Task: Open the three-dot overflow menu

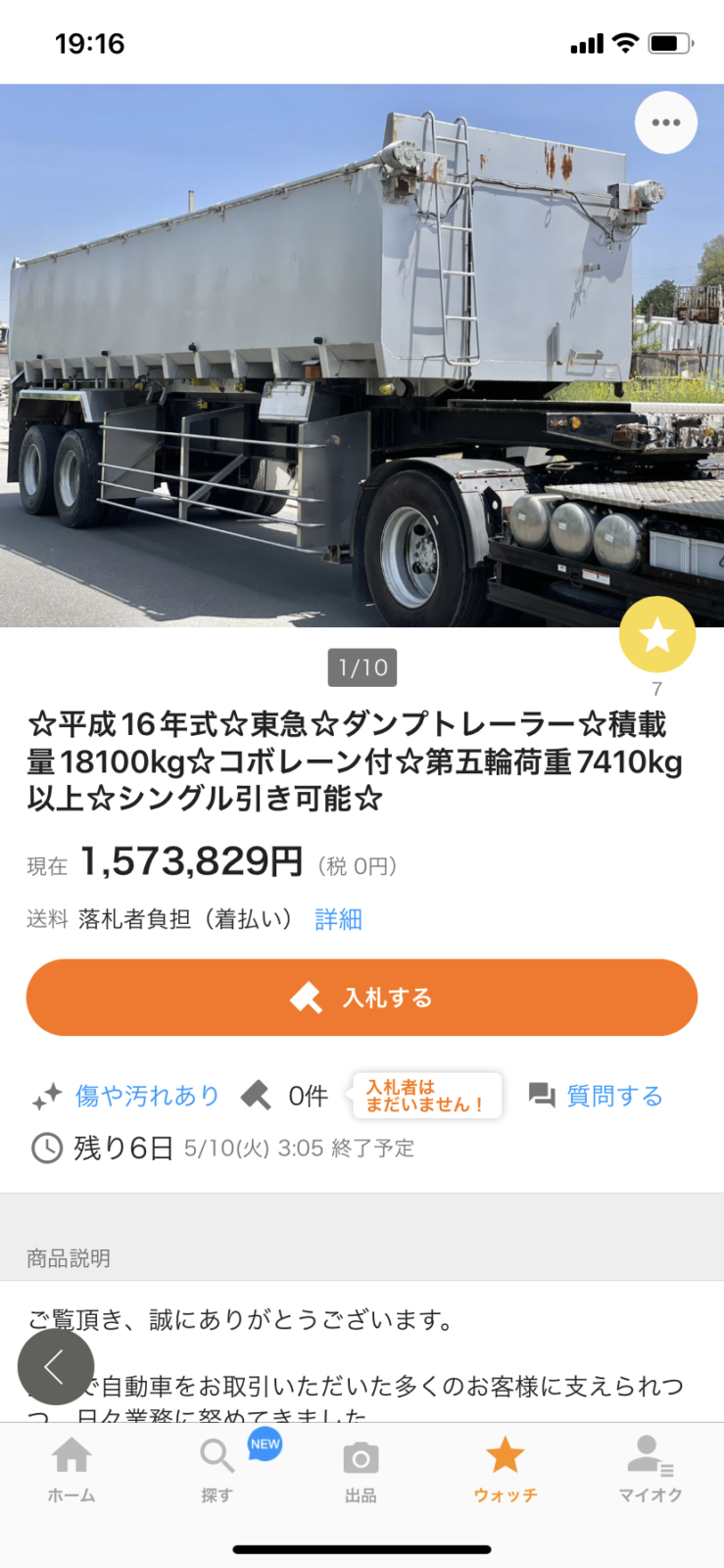Action: (x=666, y=122)
